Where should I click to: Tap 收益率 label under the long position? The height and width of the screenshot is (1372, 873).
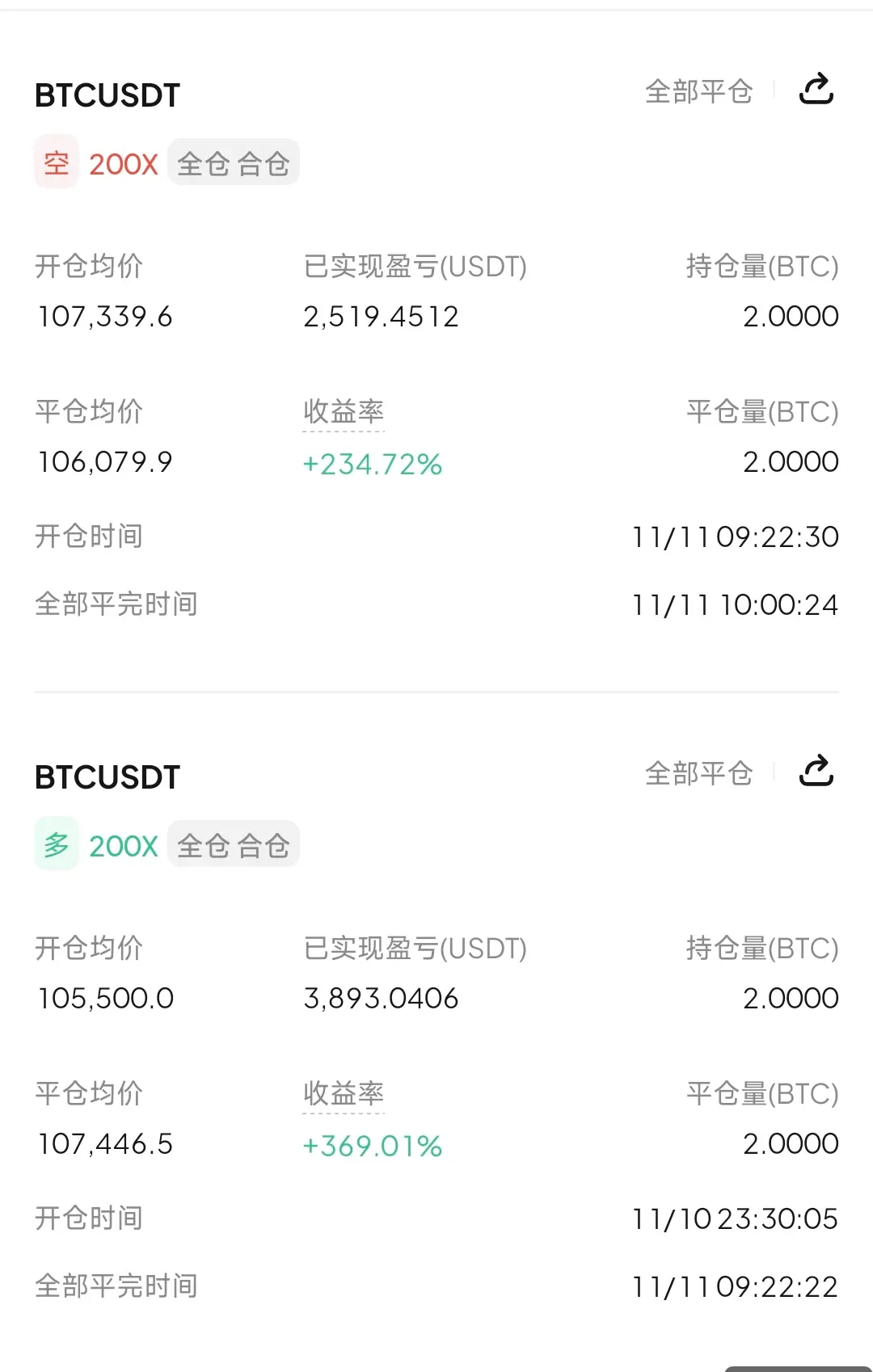pyautogui.click(x=344, y=1094)
